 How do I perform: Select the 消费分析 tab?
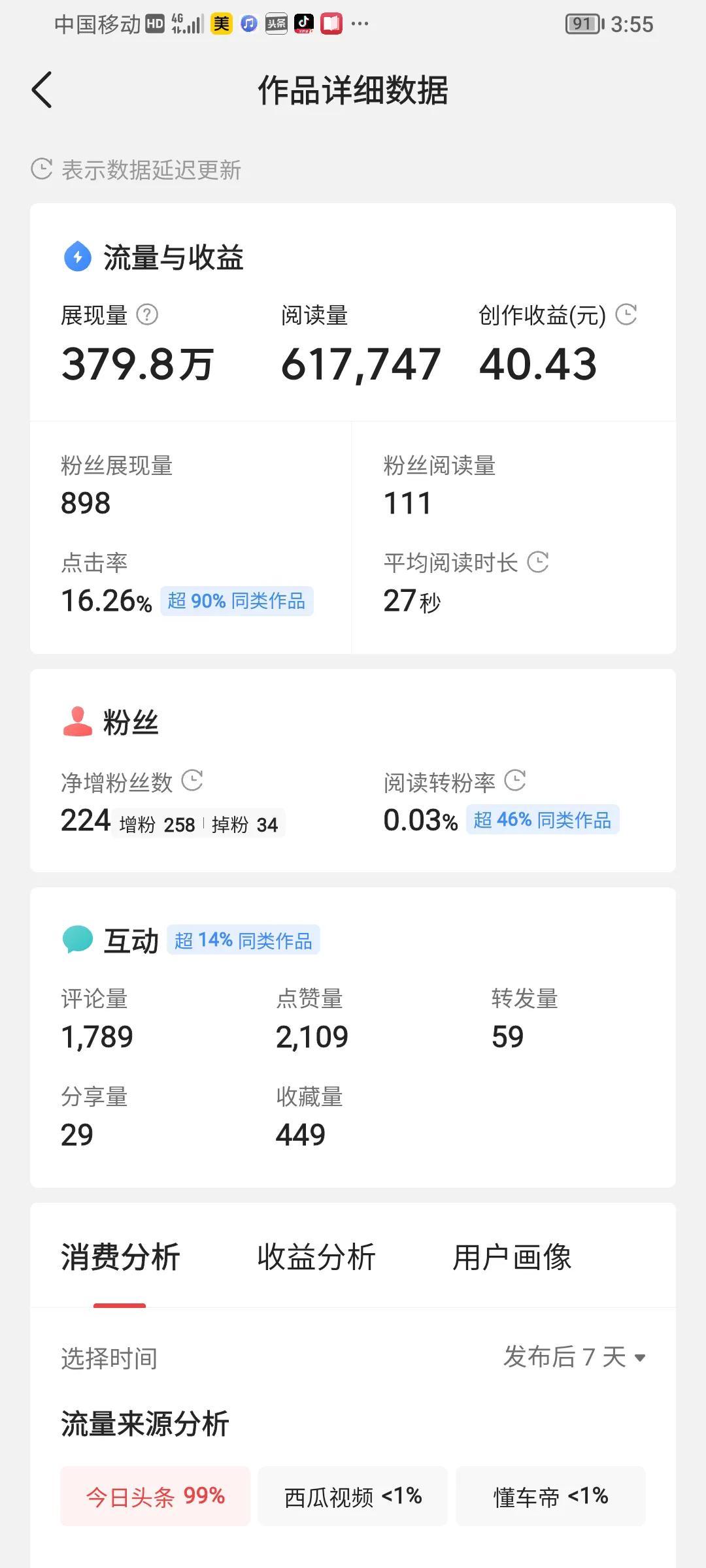tap(120, 1258)
